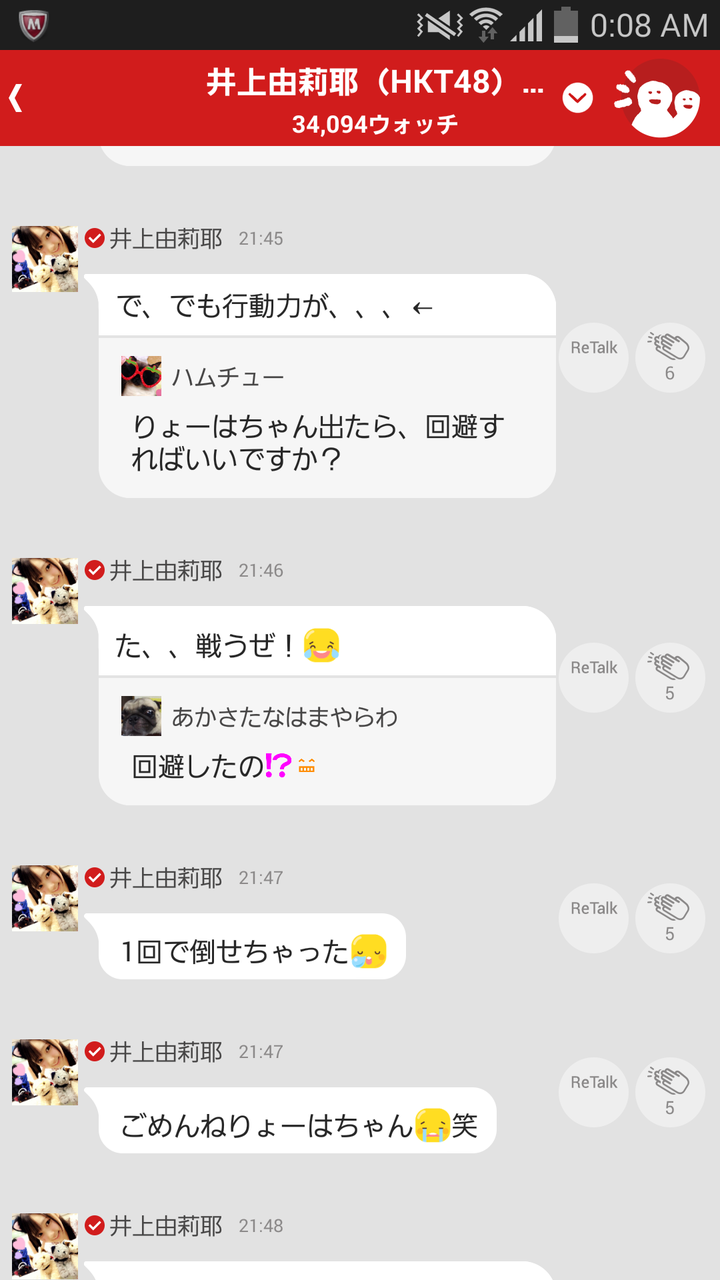View quoted comment from ハムチュー
Image resolution: width=720 pixels, height=1280 pixels.
(326, 418)
